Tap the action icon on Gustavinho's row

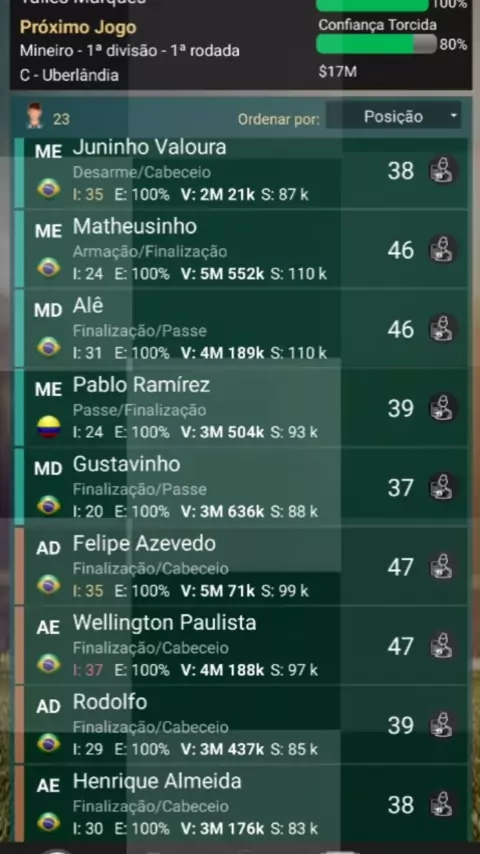click(x=442, y=487)
